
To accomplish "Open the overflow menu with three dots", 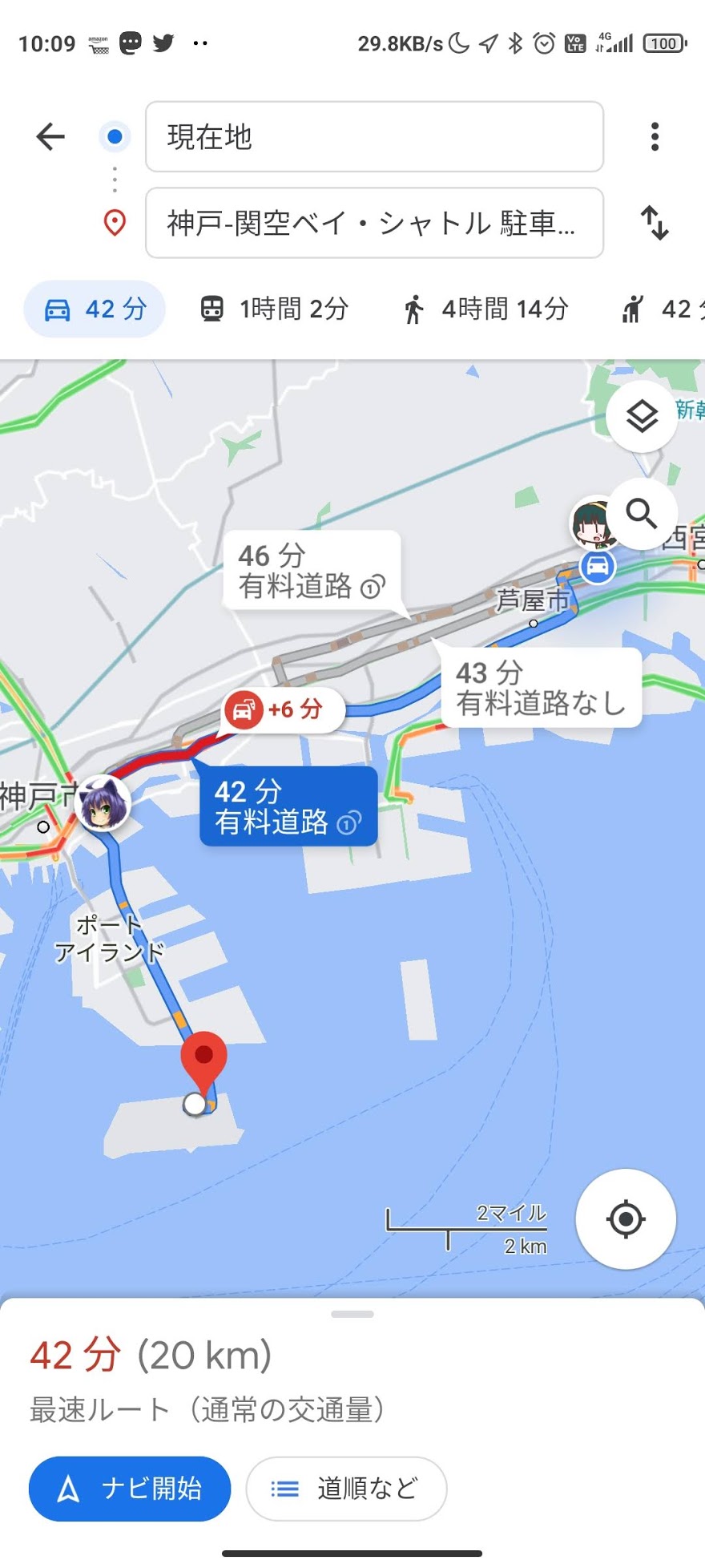I will coord(655,136).
